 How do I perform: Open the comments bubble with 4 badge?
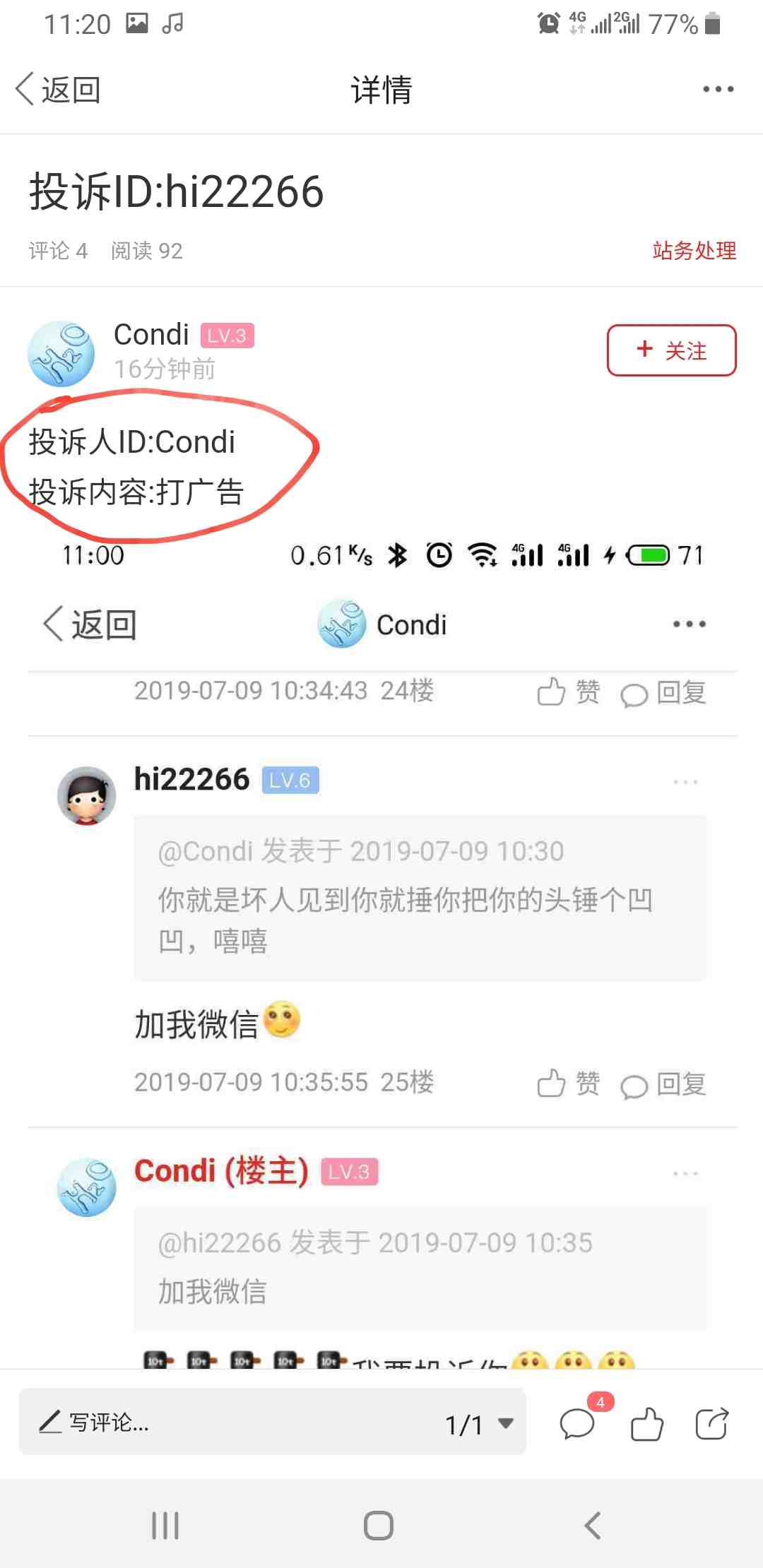[x=578, y=1423]
